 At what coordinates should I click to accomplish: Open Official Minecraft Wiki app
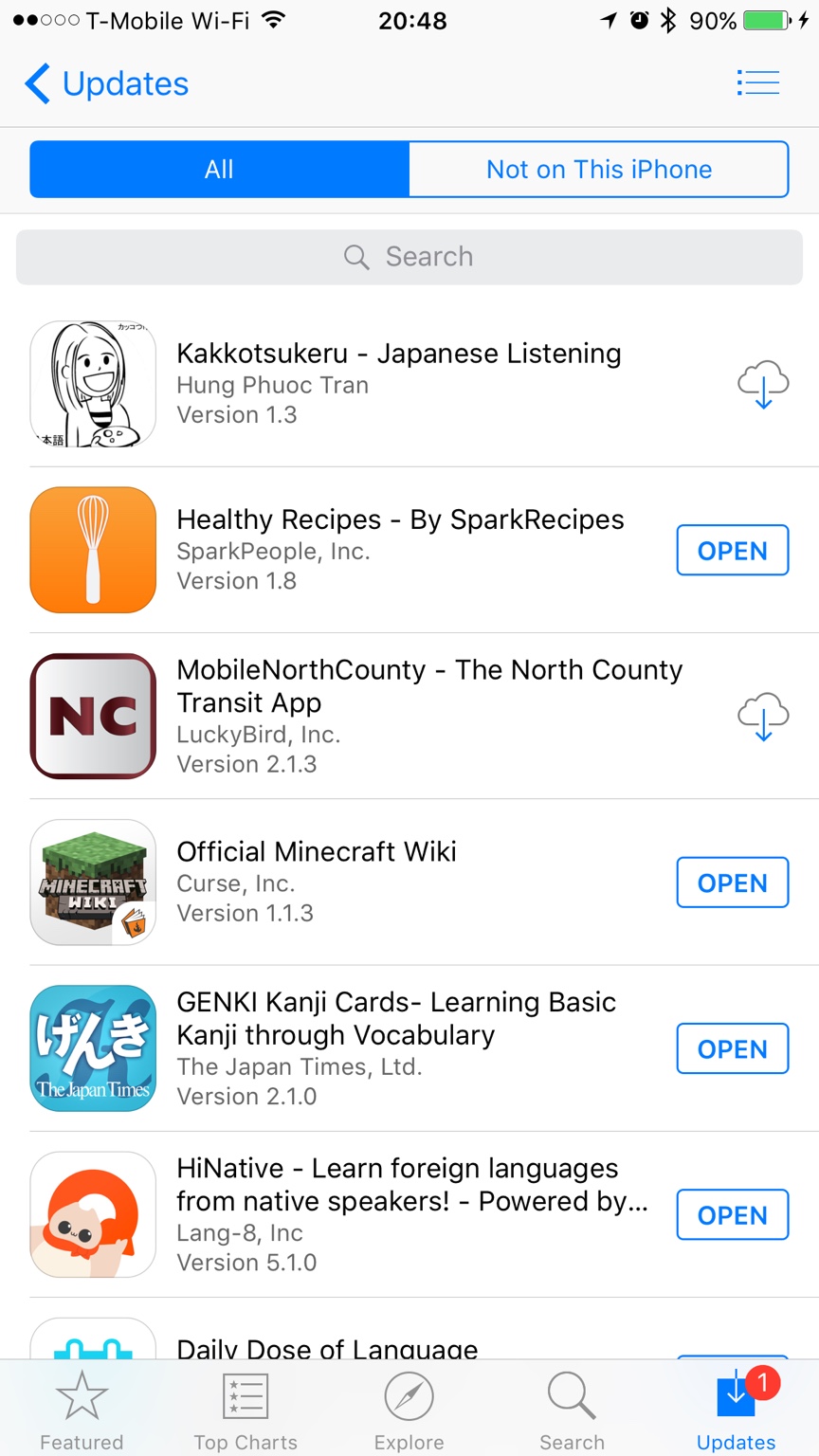tap(732, 883)
